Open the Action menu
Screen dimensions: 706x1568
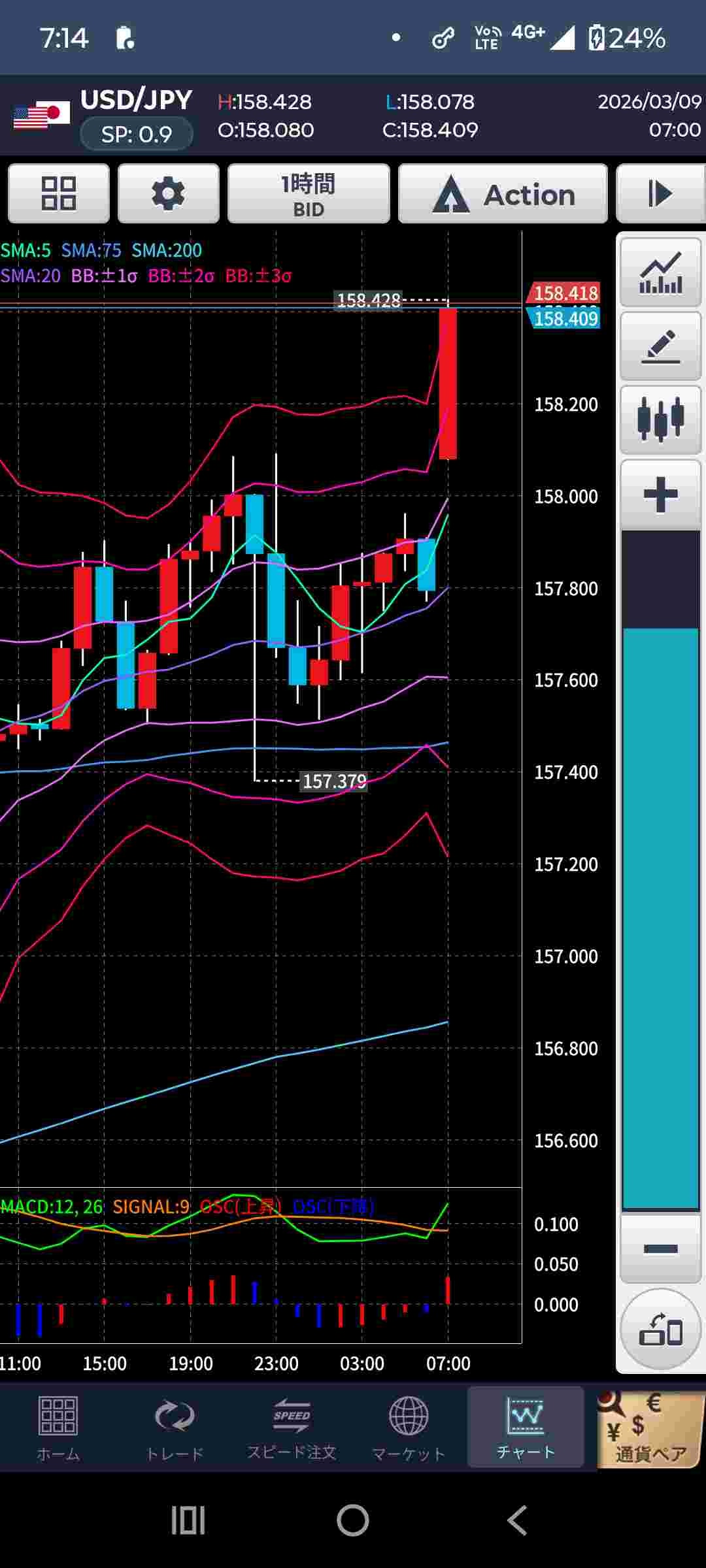pos(503,193)
